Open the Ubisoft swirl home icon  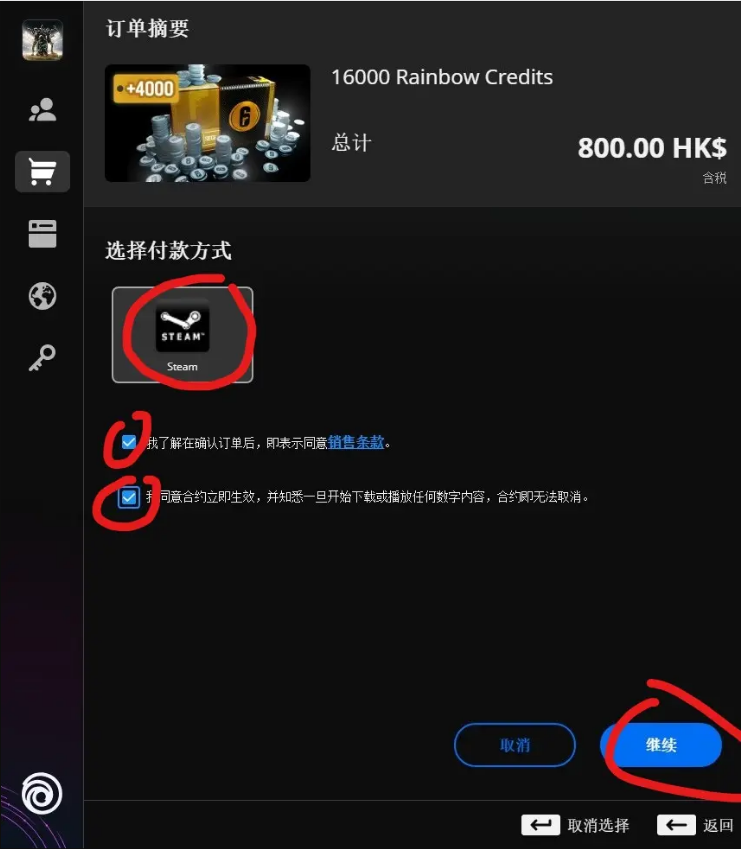(42, 795)
